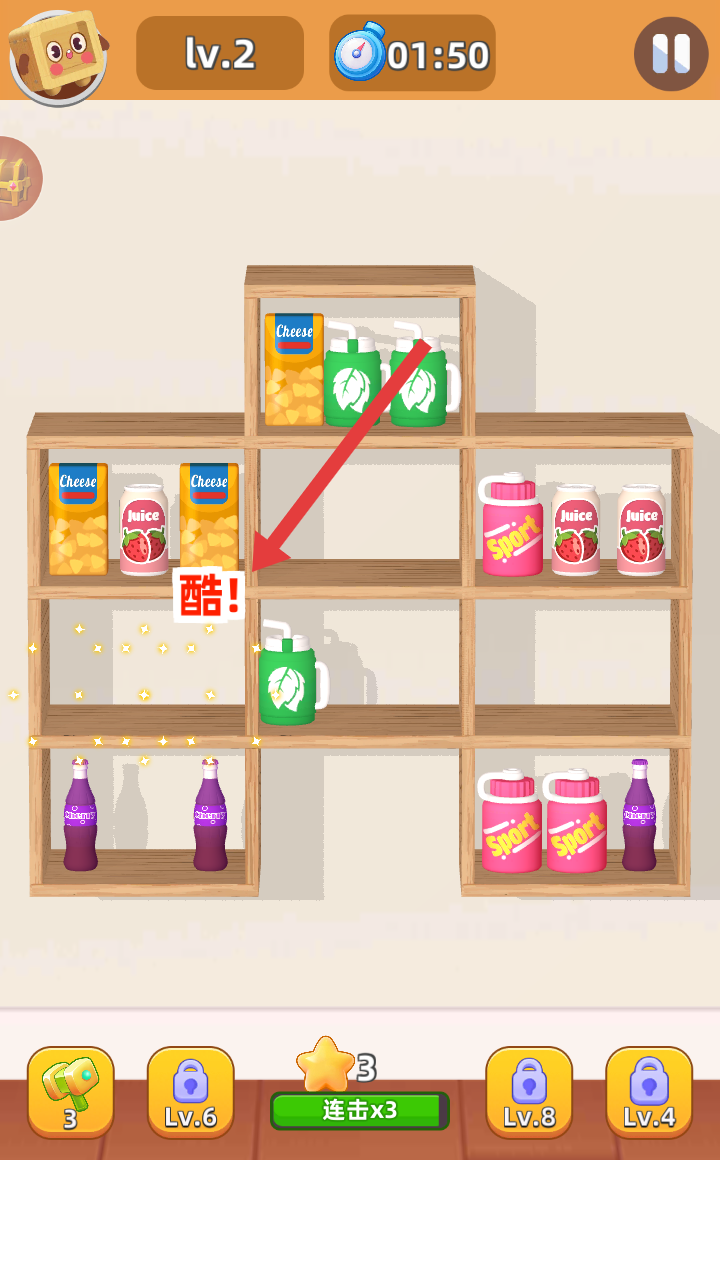Open the cheese box avatar profile
The width and height of the screenshot is (720, 1280).
pos(58,56)
